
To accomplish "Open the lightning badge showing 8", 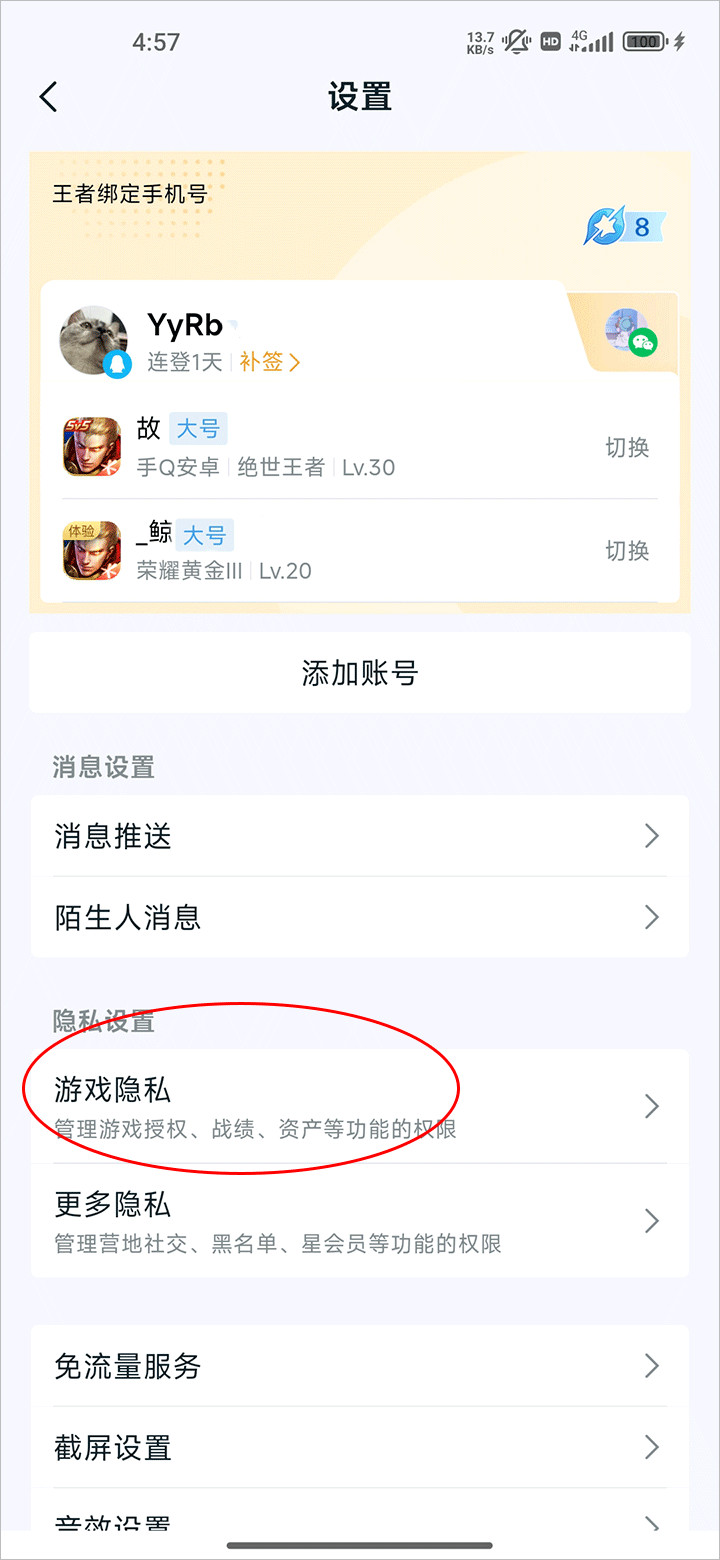I will [x=625, y=227].
